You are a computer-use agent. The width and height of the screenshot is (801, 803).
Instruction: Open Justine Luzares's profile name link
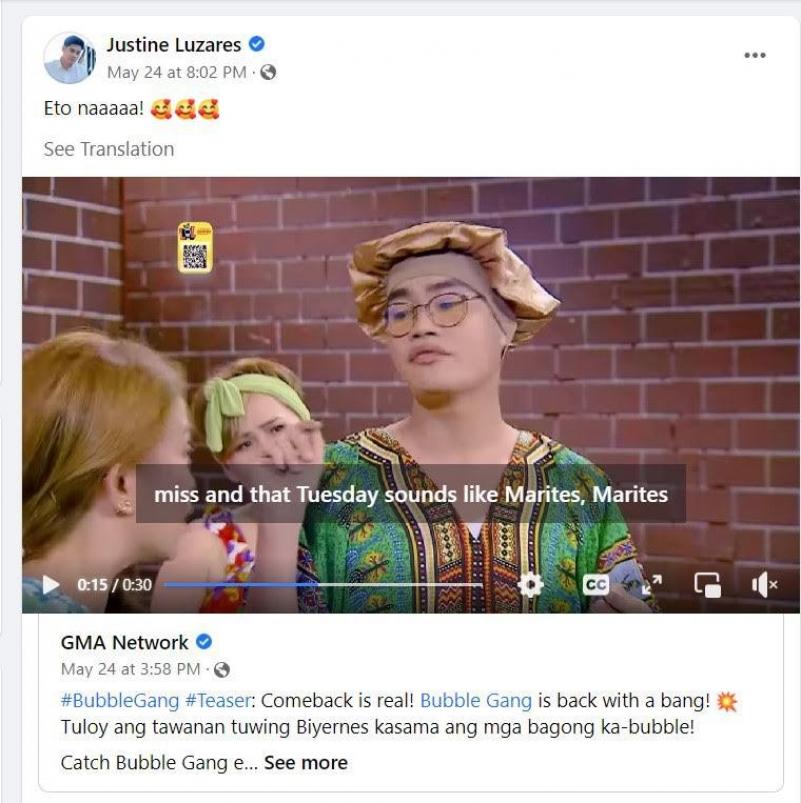tap(173, 44)
